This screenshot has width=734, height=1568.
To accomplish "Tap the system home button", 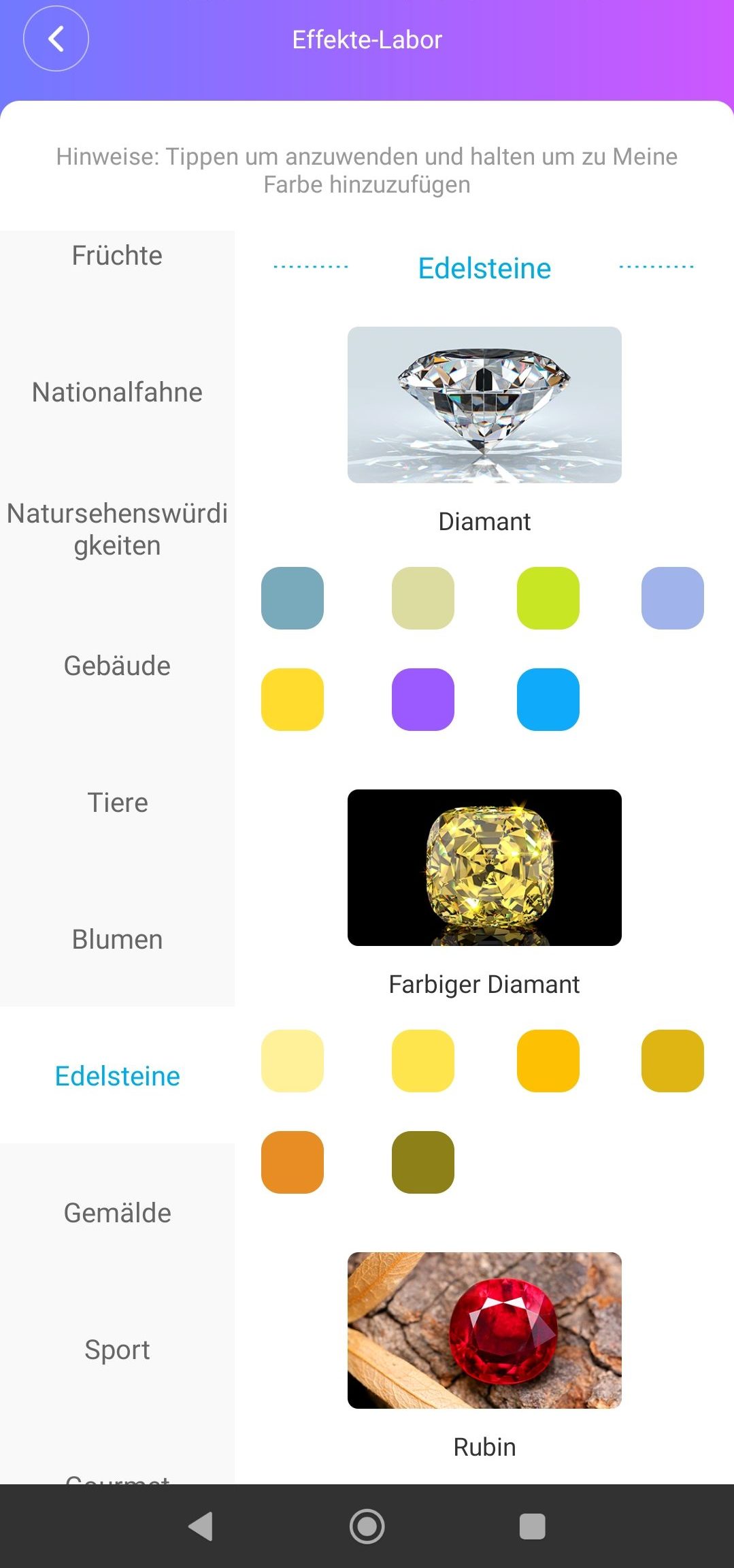I will 367,1526.
